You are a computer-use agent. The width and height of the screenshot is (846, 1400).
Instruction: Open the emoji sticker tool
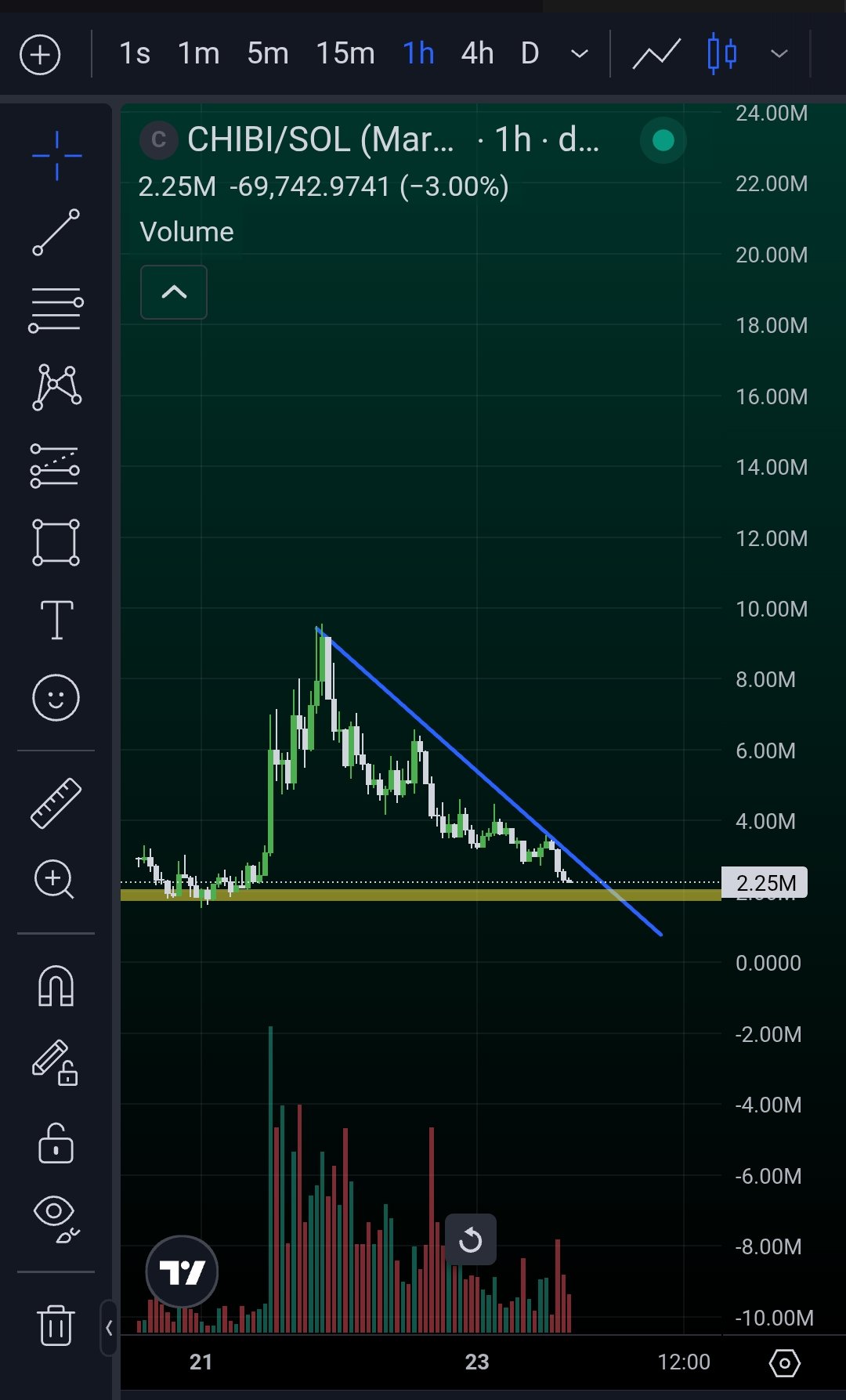pyautogui.click(x=56, y=697)
